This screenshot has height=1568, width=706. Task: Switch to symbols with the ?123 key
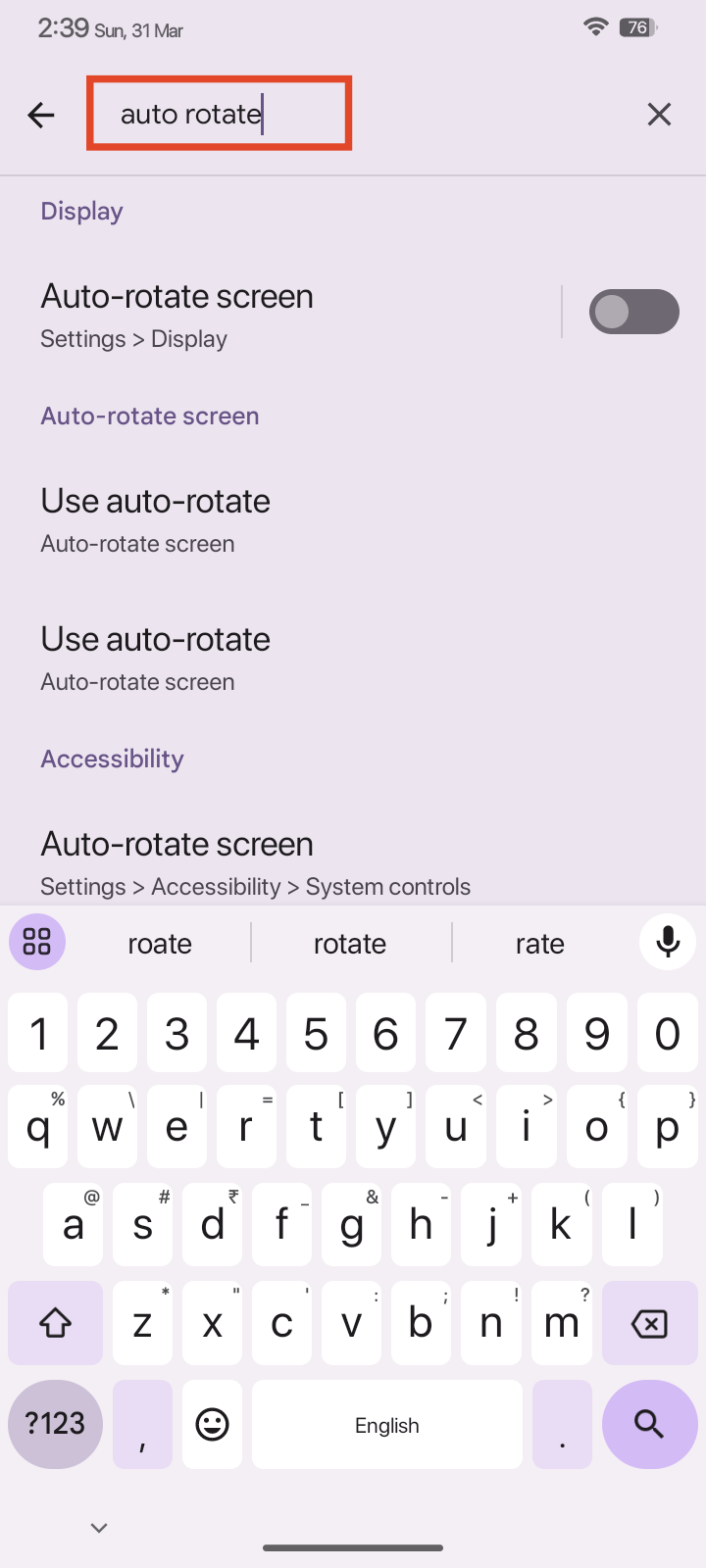(55, 1424)
